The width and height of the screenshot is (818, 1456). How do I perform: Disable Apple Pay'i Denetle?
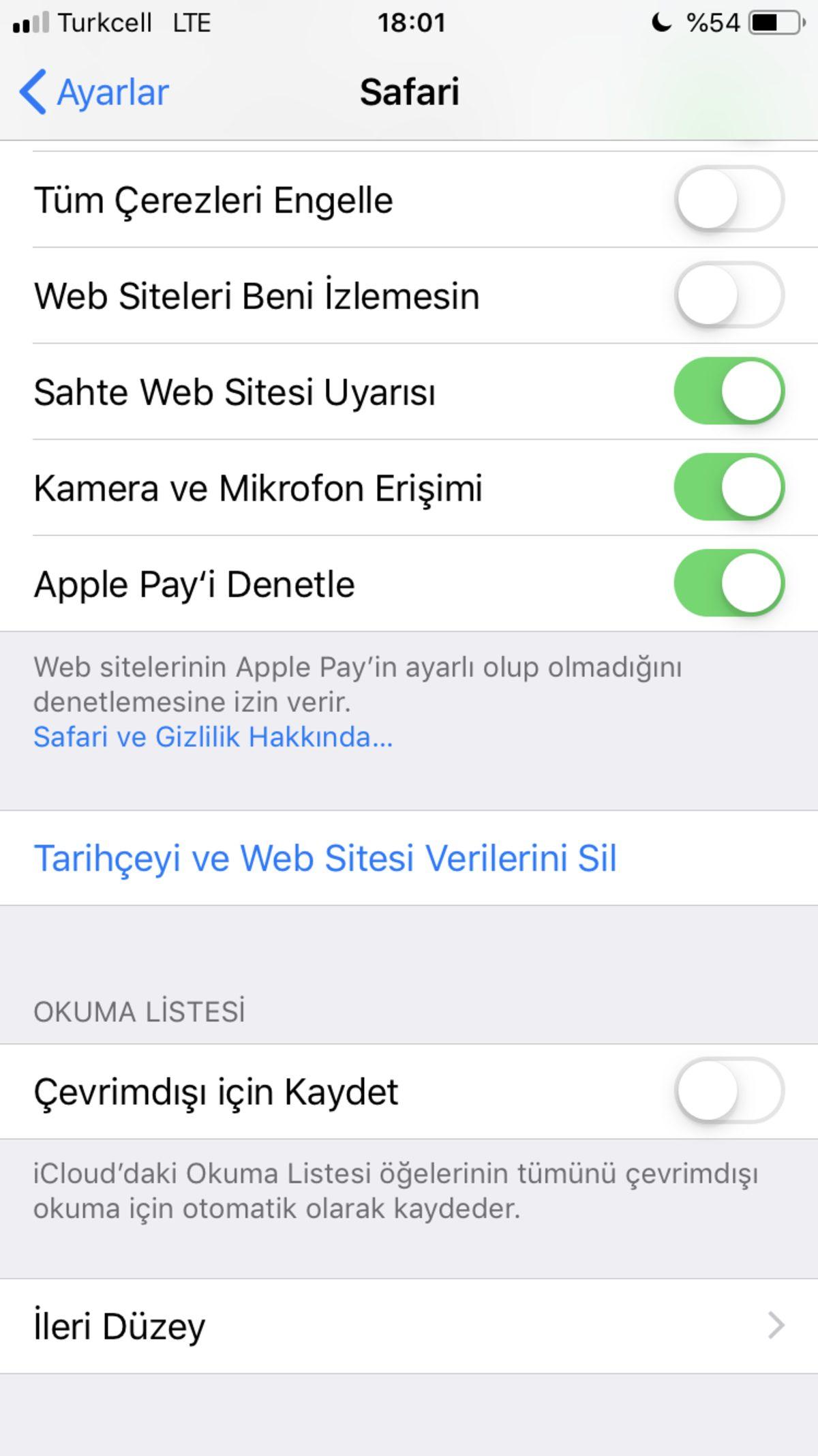click(x=729, y=583)
